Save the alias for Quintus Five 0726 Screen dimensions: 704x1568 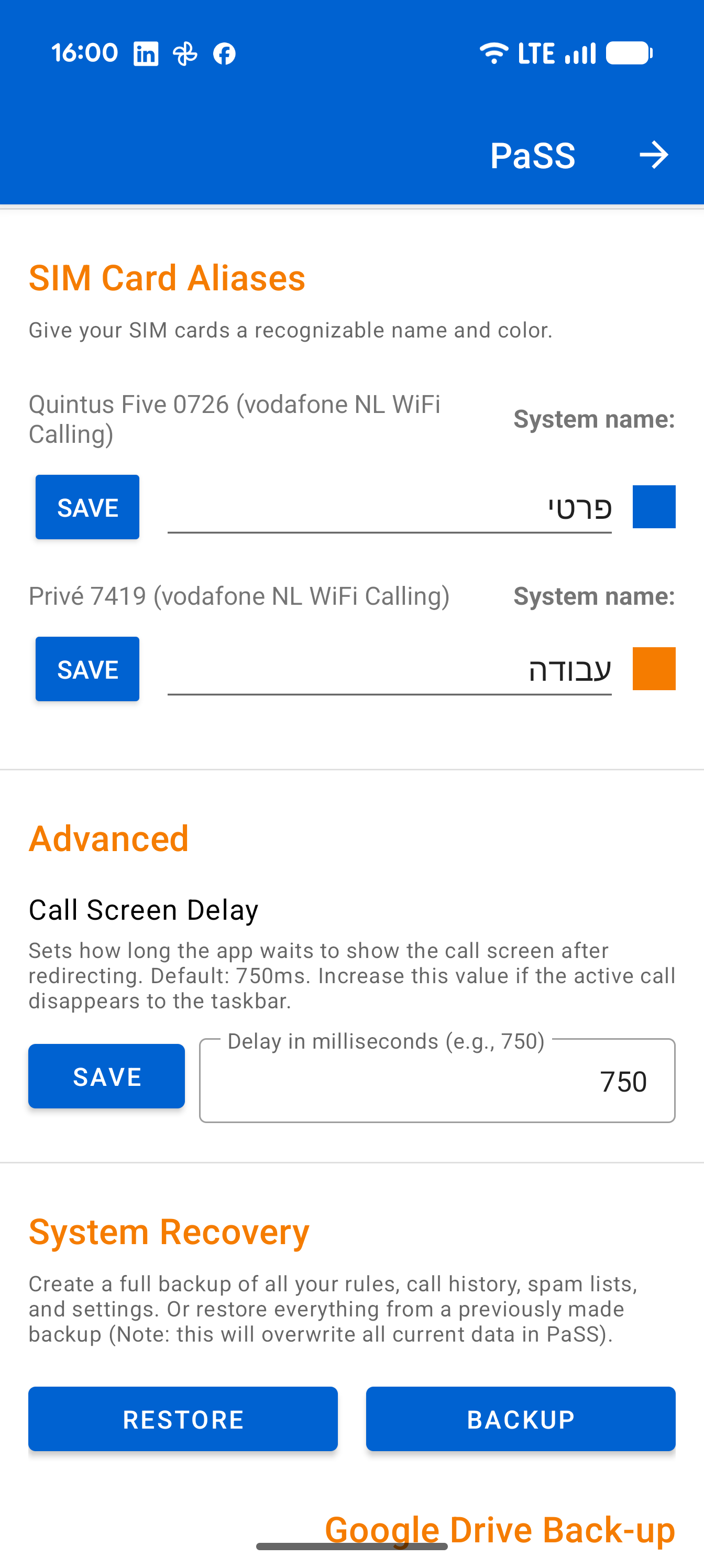(87, 507)
